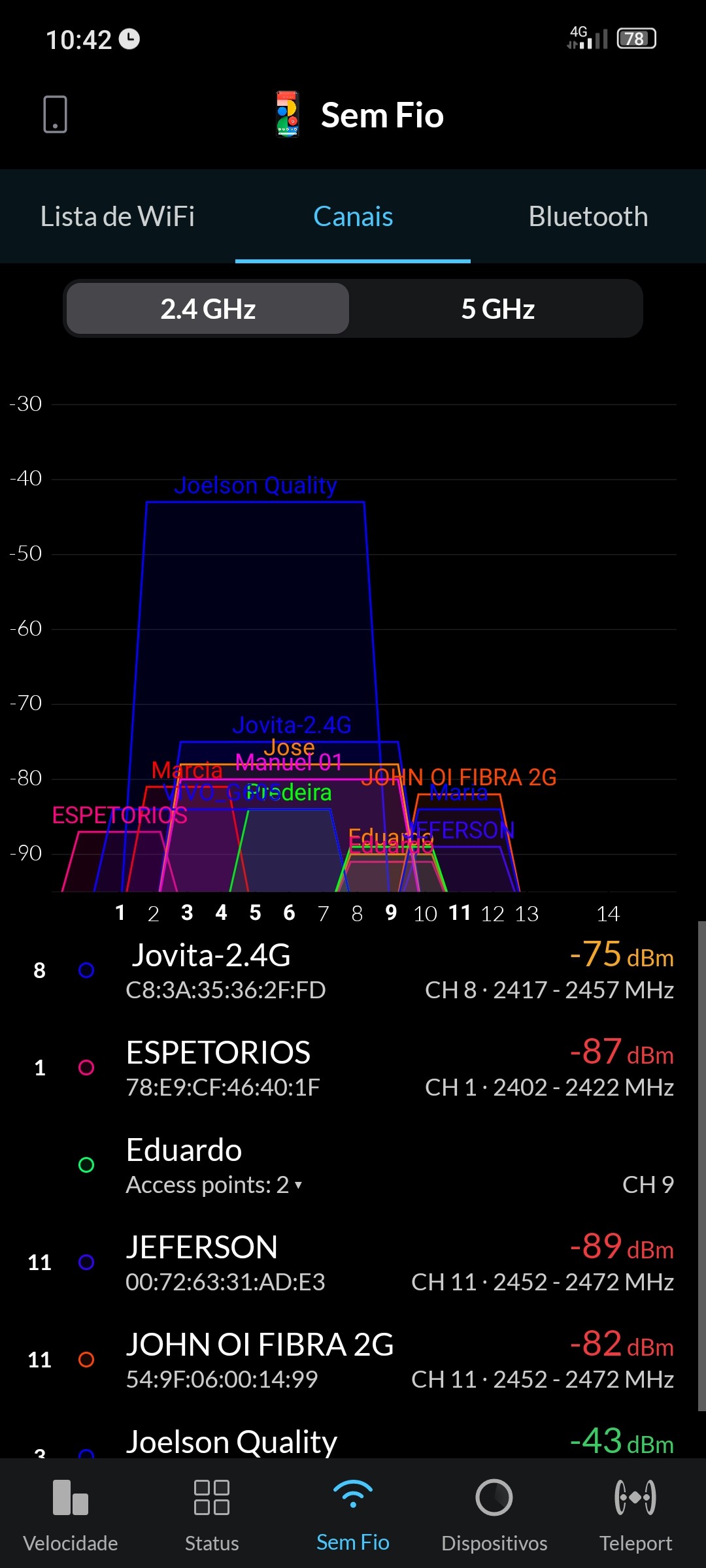Viewport: 706px width, 1568px height.
Task: Go to the Velocidade section
Action: click(x=71, y=1516)
